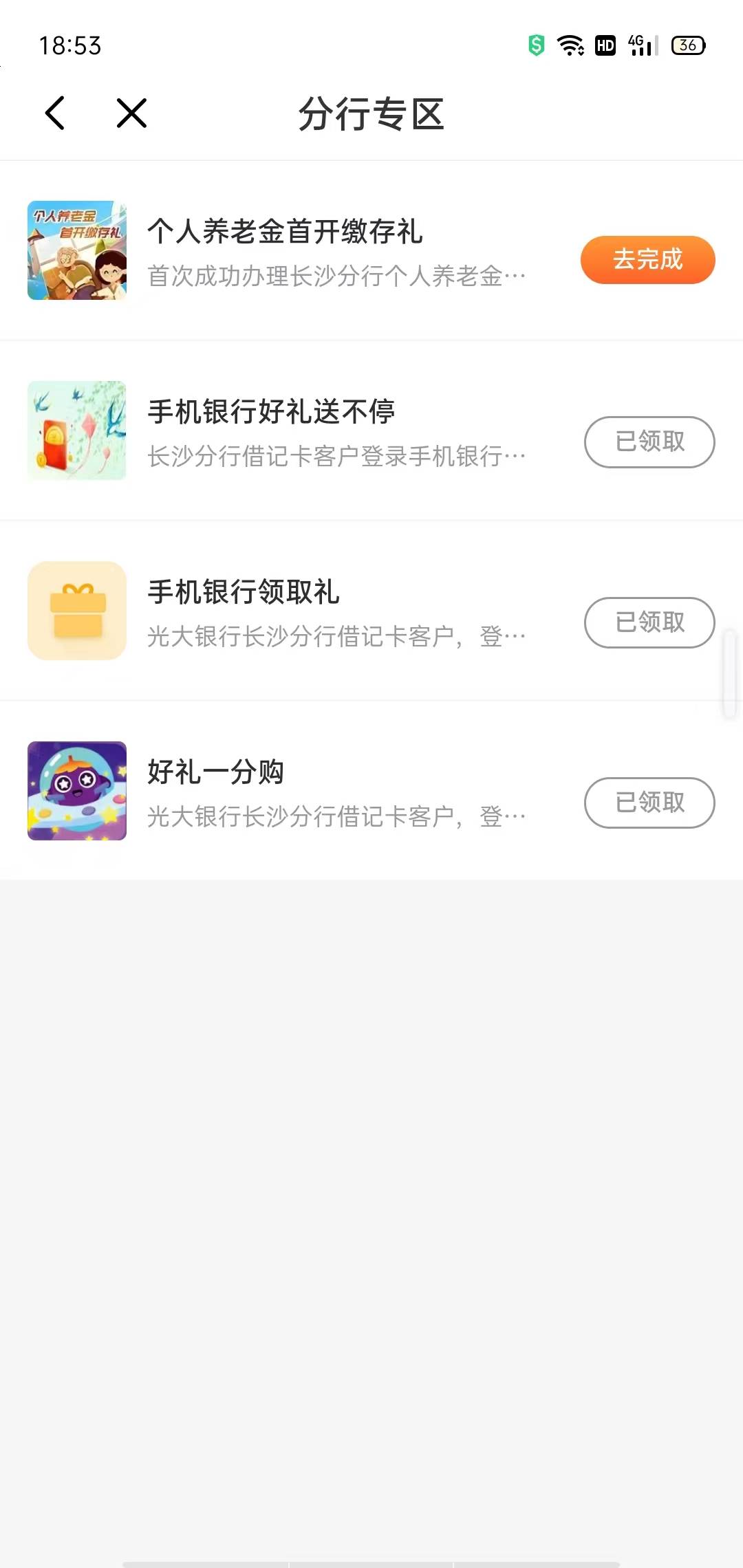Close the 分行专区 page
743x1568 pixels.
(131, 113)
